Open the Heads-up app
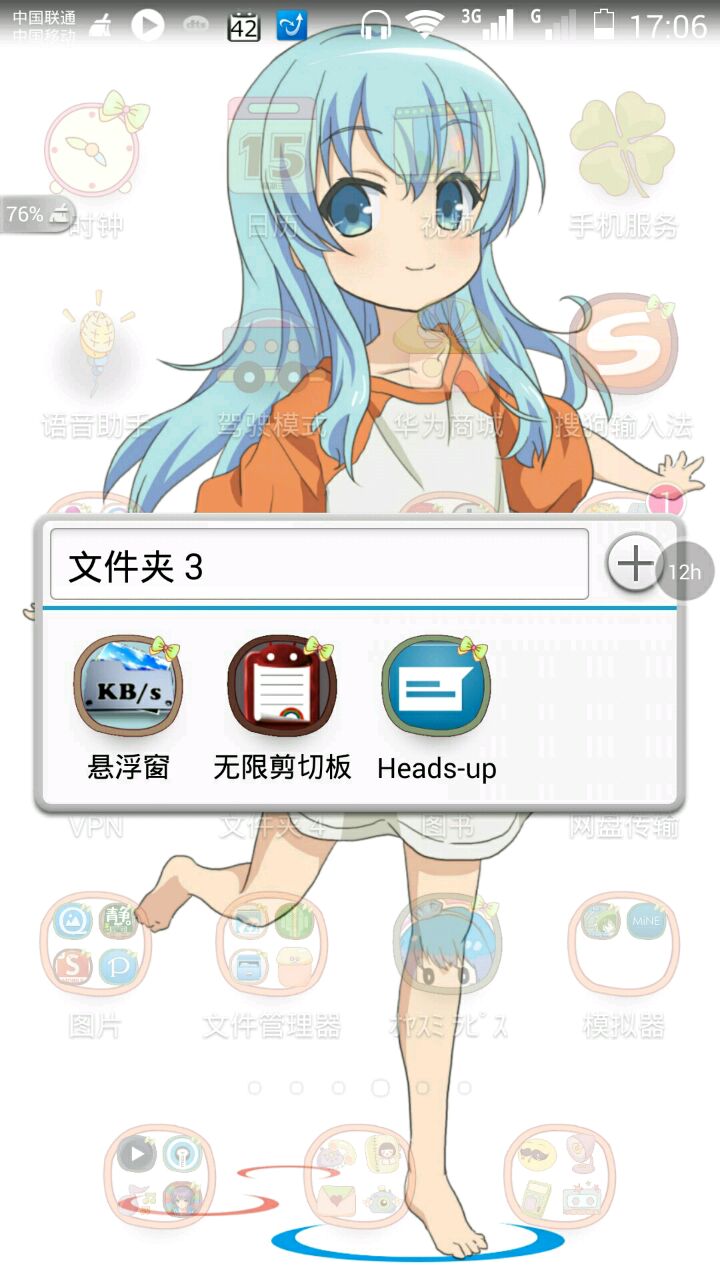The width and height of the screenshot is (720, 1280). point(436,687)
